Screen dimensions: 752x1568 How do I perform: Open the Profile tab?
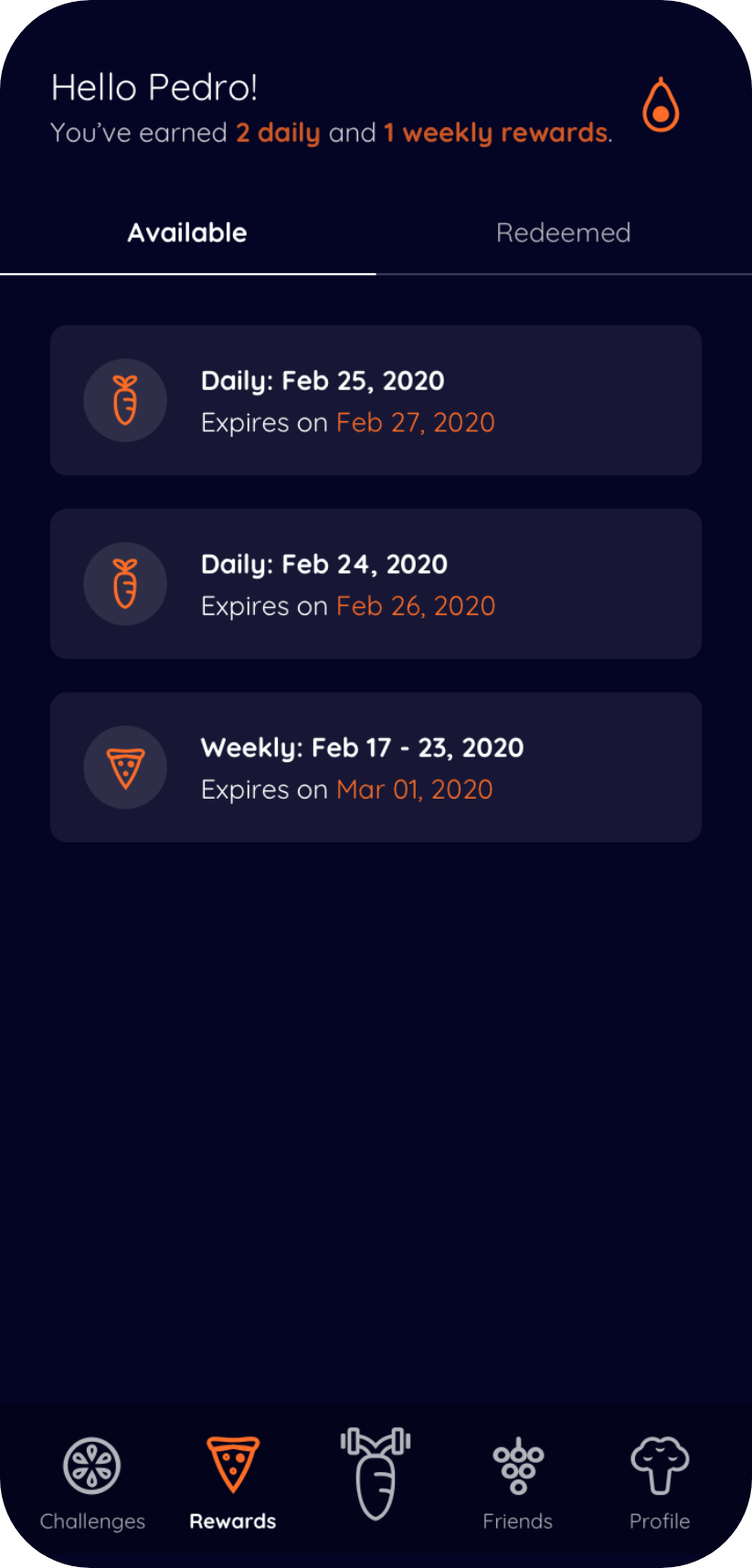(660, 1482)
